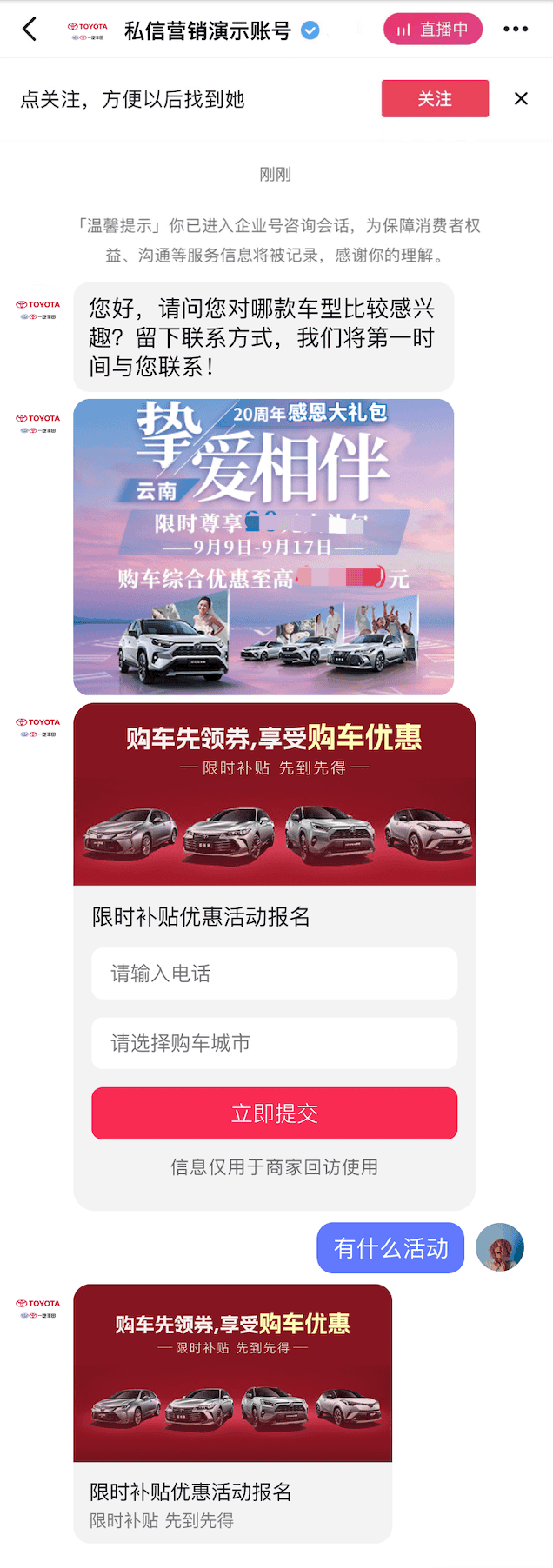The height and width of the screenshot is (1568, 553).
Task: Focus the 请输入电话 phone field
Action: [274, 973]
